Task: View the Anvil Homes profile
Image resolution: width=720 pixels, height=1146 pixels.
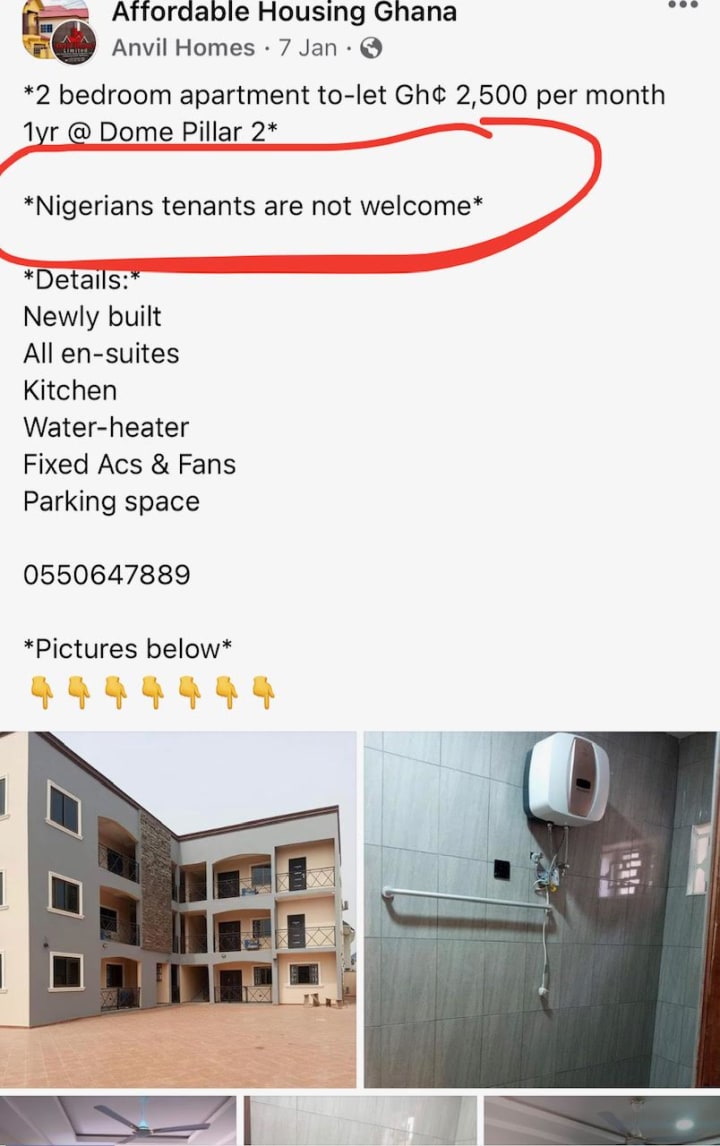Action: click(x=183, y=47)
